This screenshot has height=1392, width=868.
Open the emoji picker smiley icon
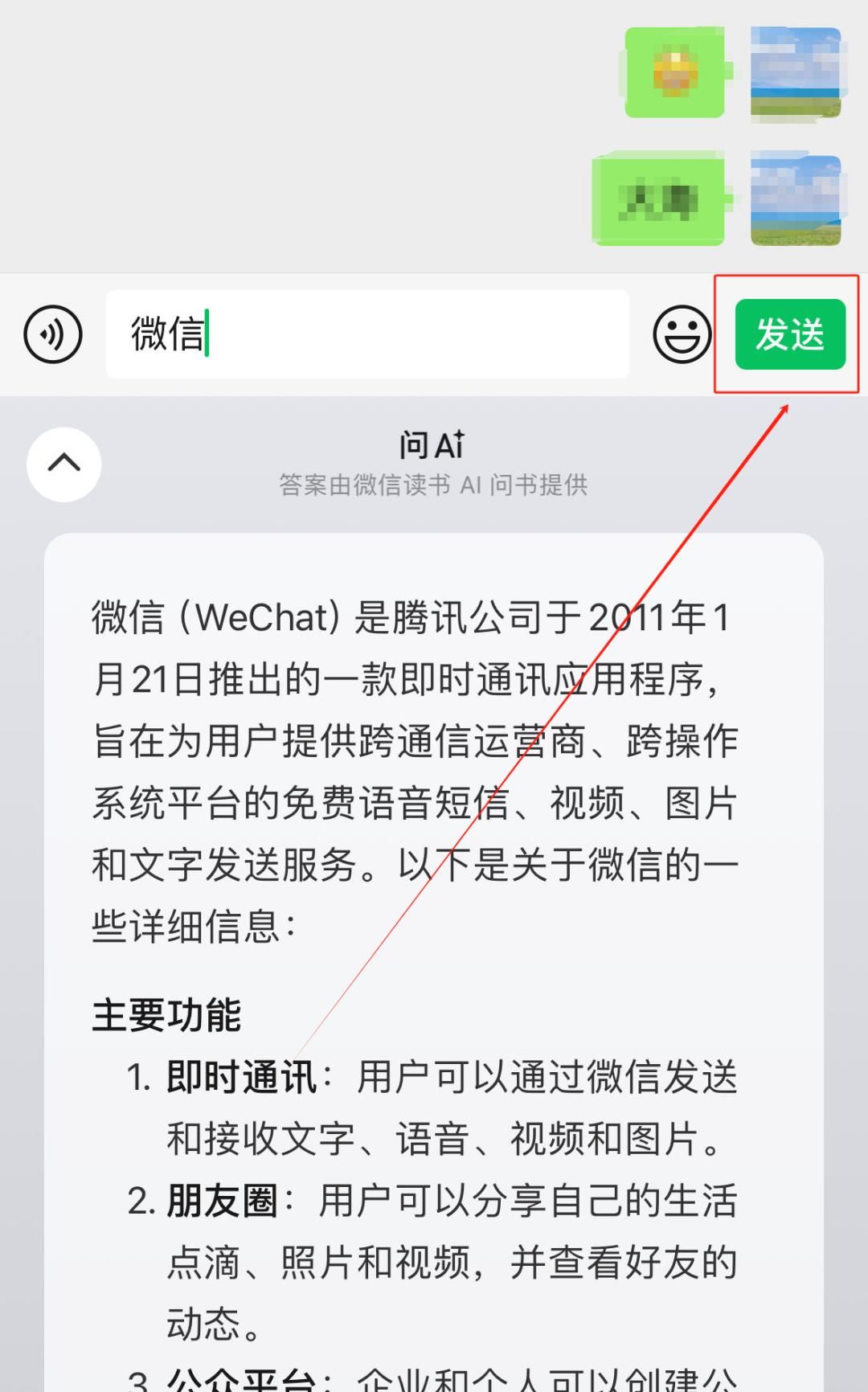point(682,334)
